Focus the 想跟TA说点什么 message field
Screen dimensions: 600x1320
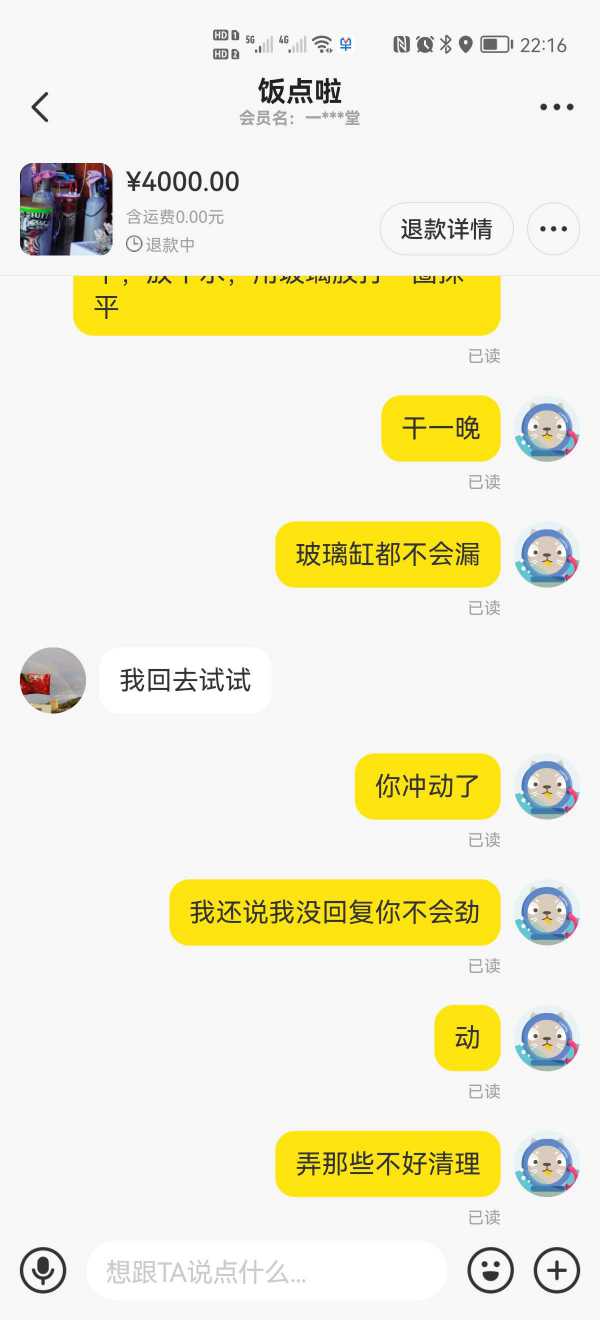266,1271
